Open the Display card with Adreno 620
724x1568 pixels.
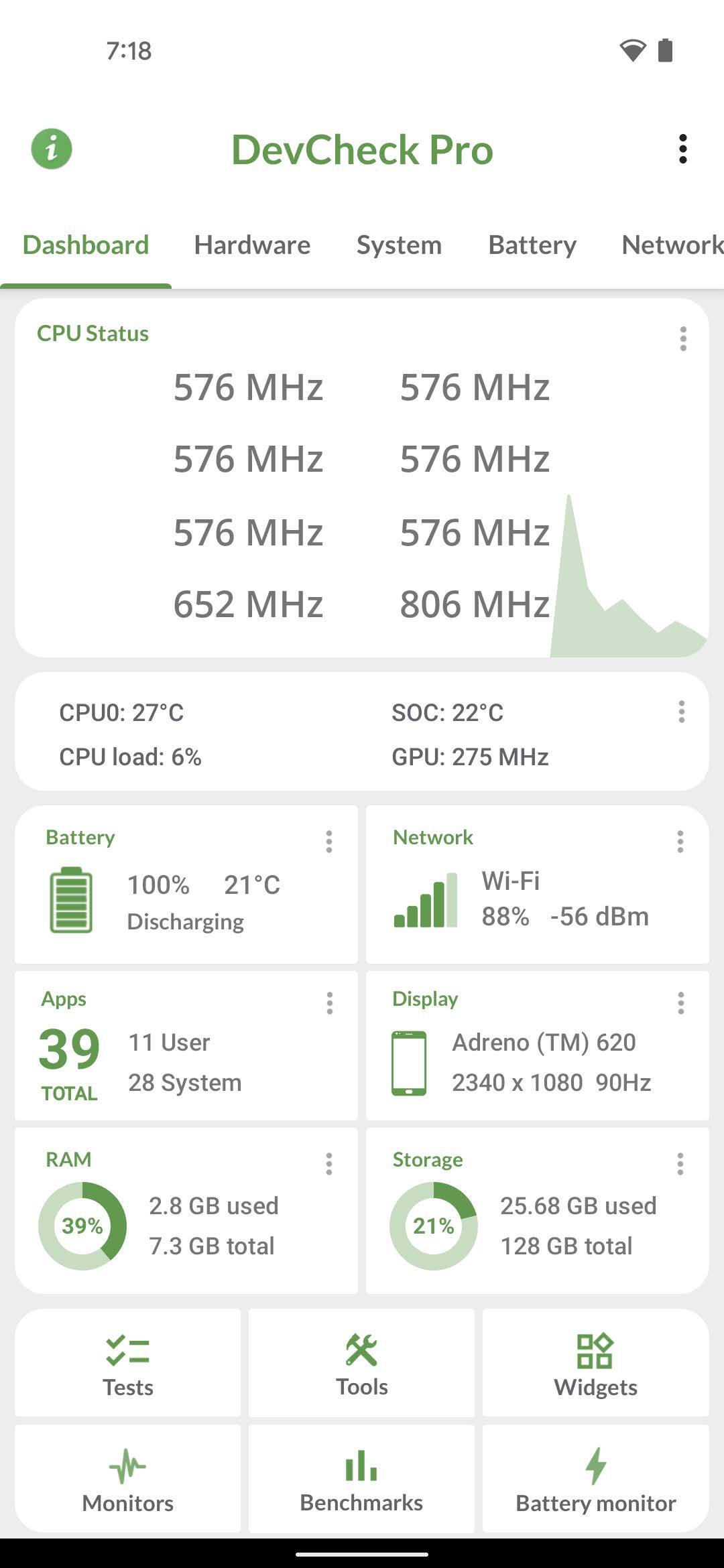click(x=536, y=1045)
